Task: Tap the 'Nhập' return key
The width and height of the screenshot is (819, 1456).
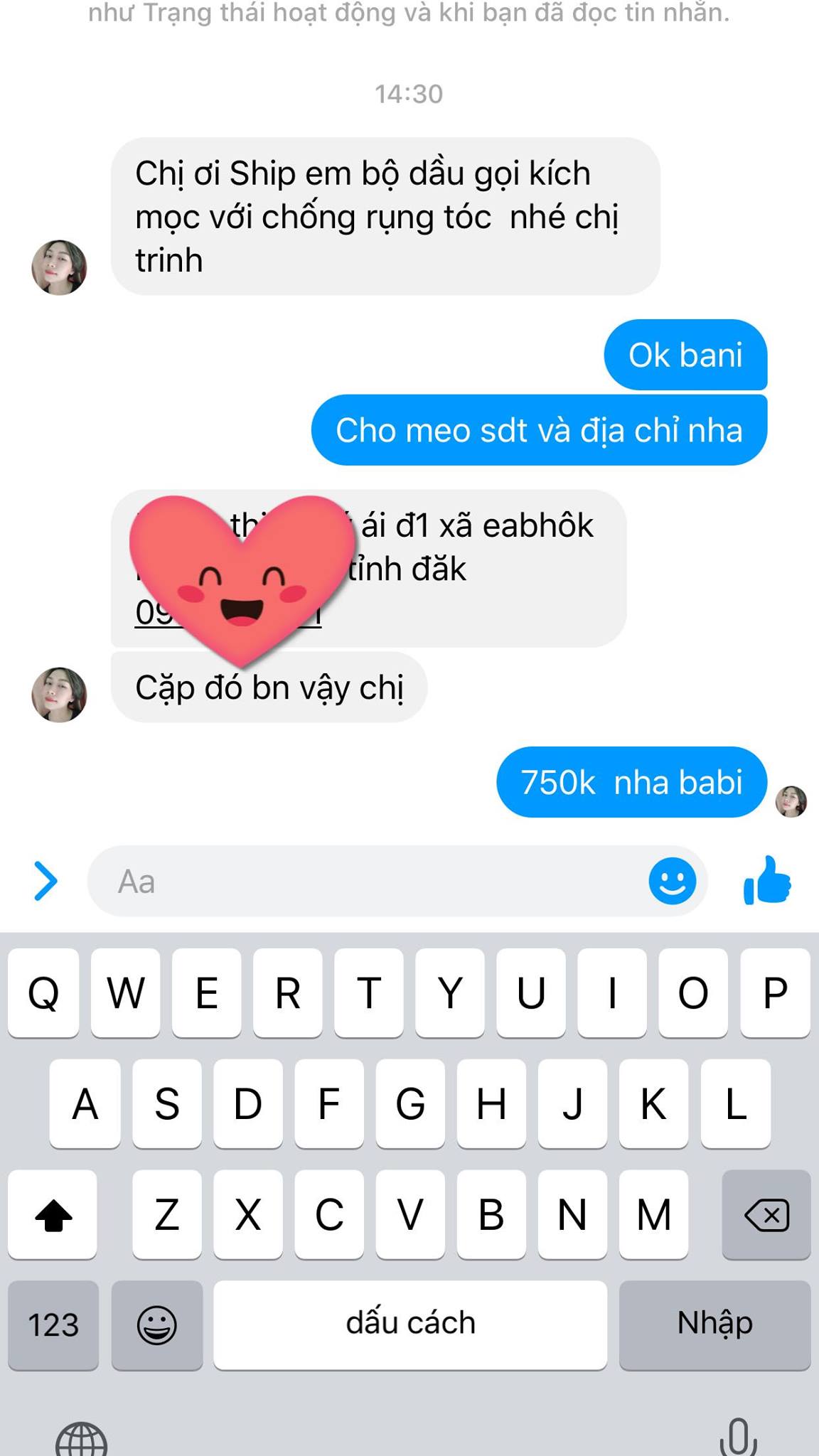Action: [x=714, y=1325]
